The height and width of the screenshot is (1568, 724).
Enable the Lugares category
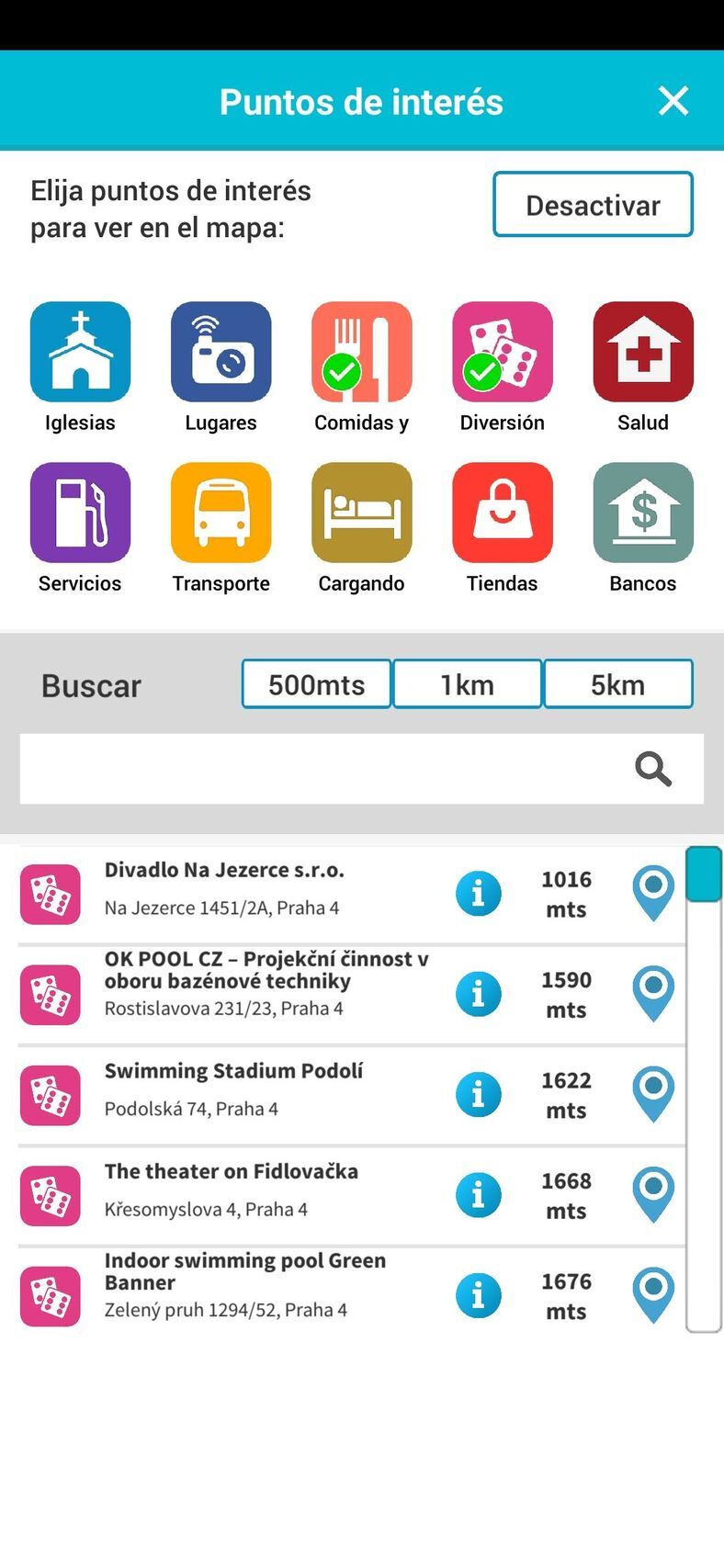point(221,353)
